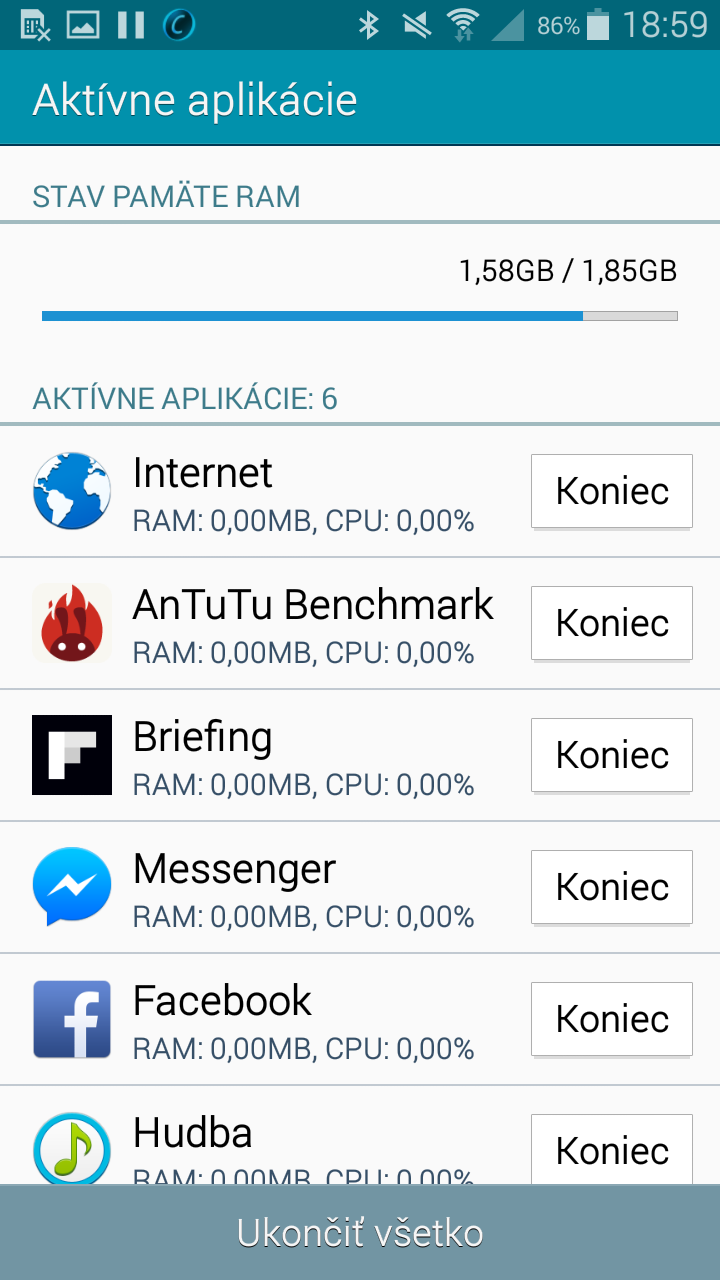This screenshot has height=1280, width=720.
Task: Close Briefing via its Koniec button
Action: click(611, 755)
